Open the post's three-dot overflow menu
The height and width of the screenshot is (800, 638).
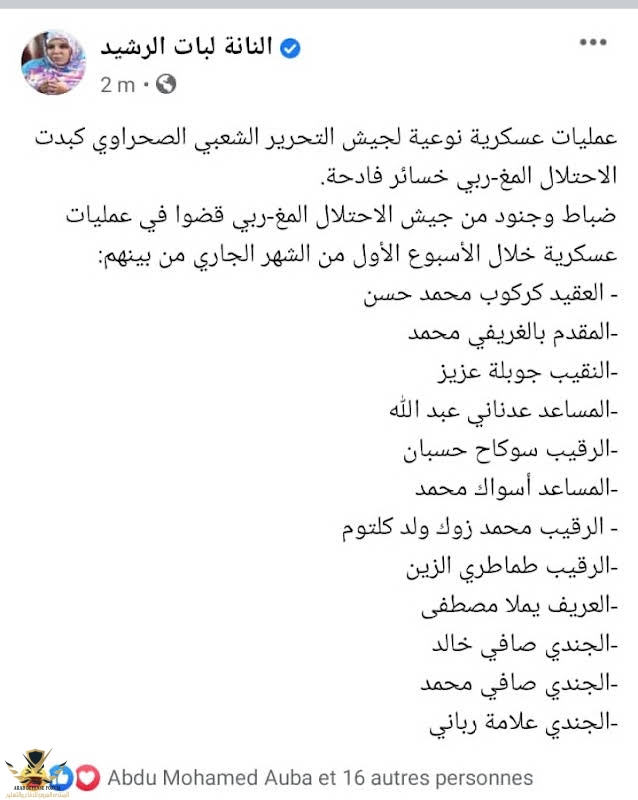coord(593,43)
